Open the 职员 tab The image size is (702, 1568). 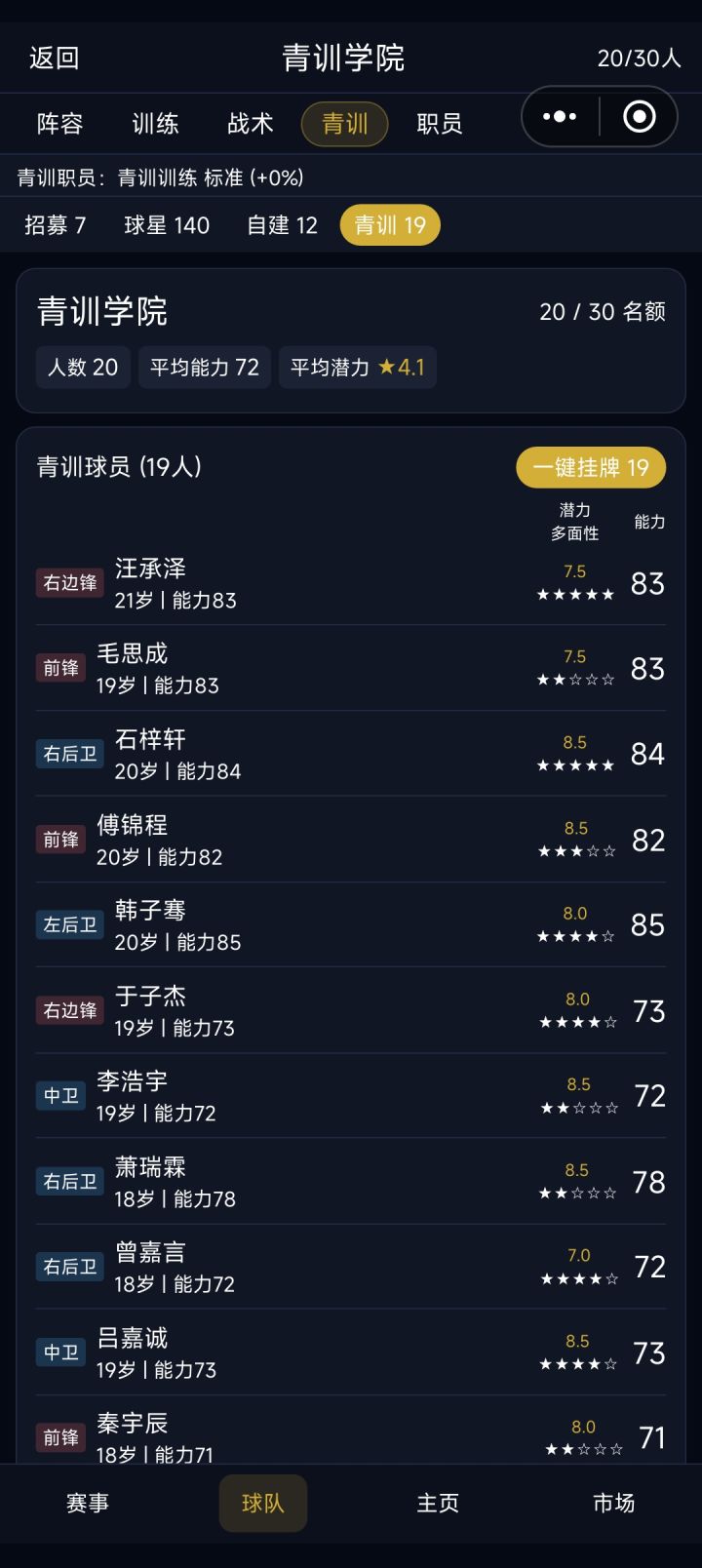click(x=440, y=124)
